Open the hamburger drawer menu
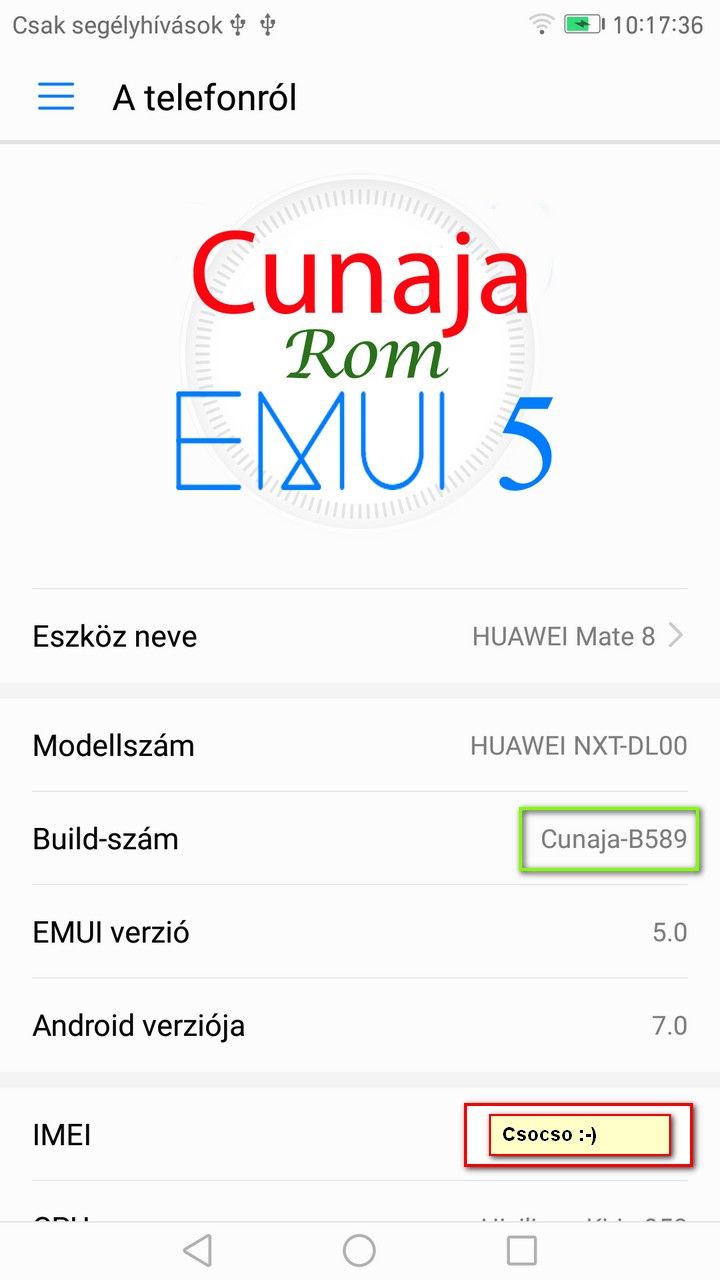720x1280 pixels. (56, 97)
